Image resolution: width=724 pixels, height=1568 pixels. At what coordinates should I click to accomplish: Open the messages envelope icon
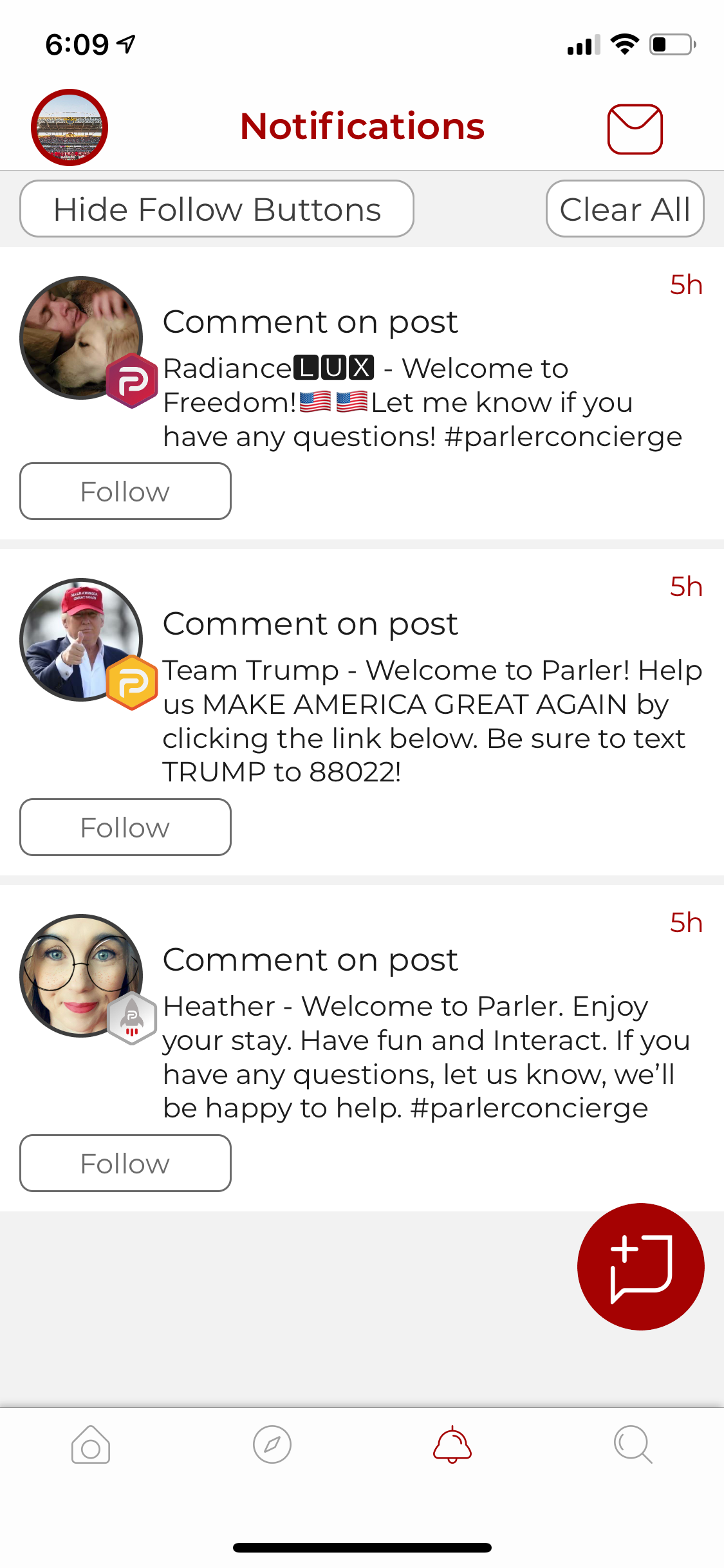point(635,129)
